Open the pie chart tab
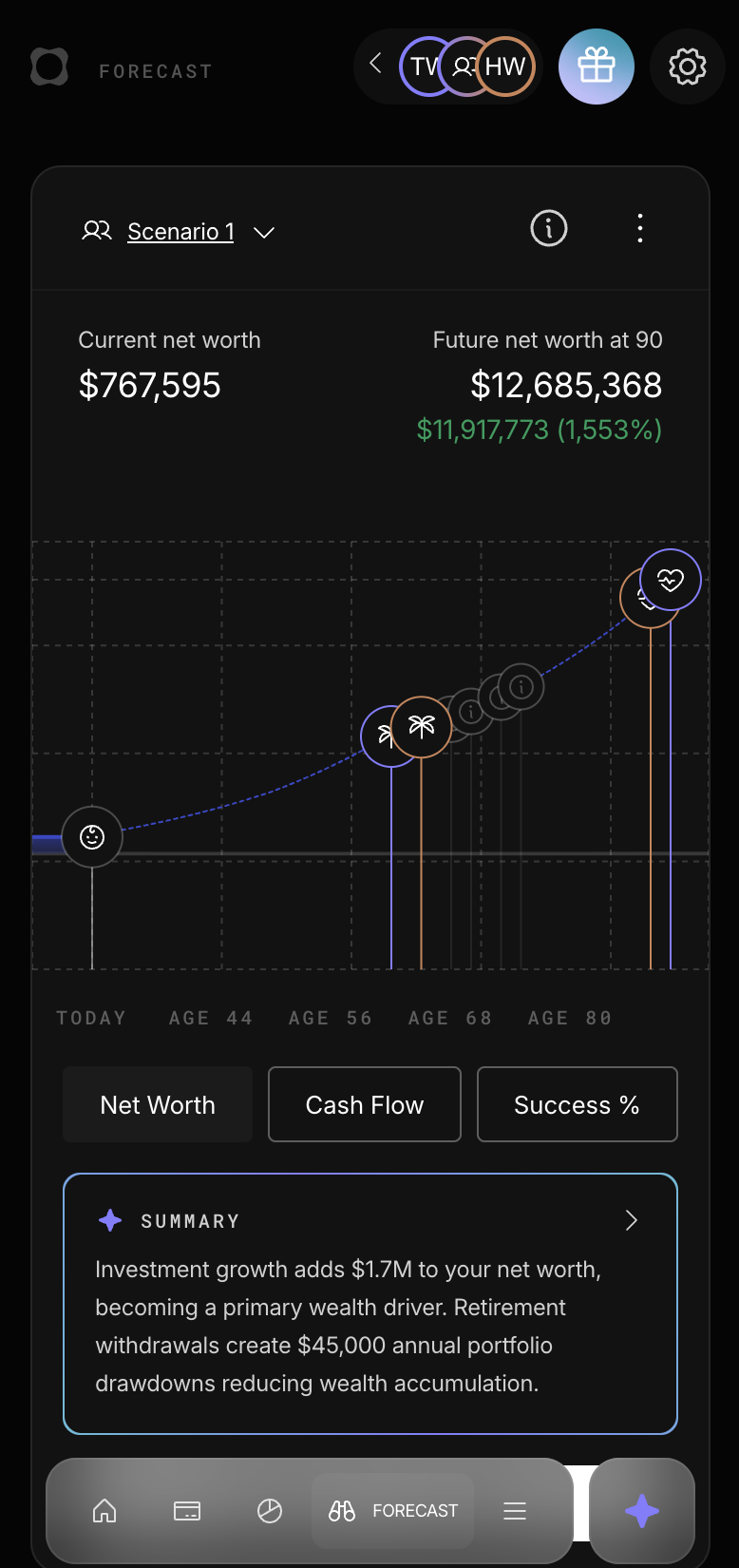Screen dimensions: 739x1568 [x=270, y=1511]
